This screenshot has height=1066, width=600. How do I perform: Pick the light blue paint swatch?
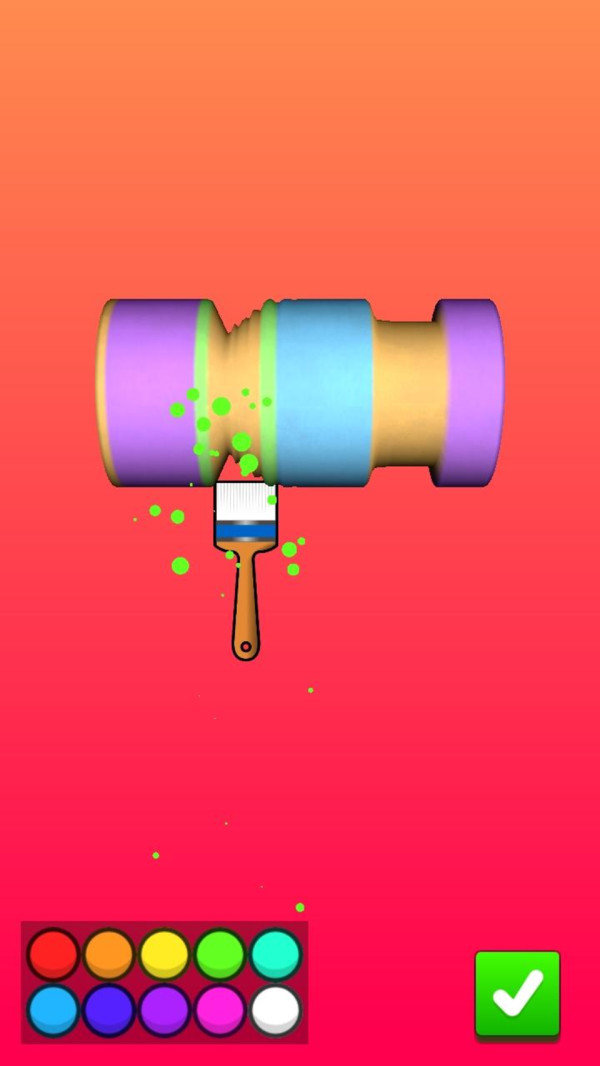(53, 1009)
